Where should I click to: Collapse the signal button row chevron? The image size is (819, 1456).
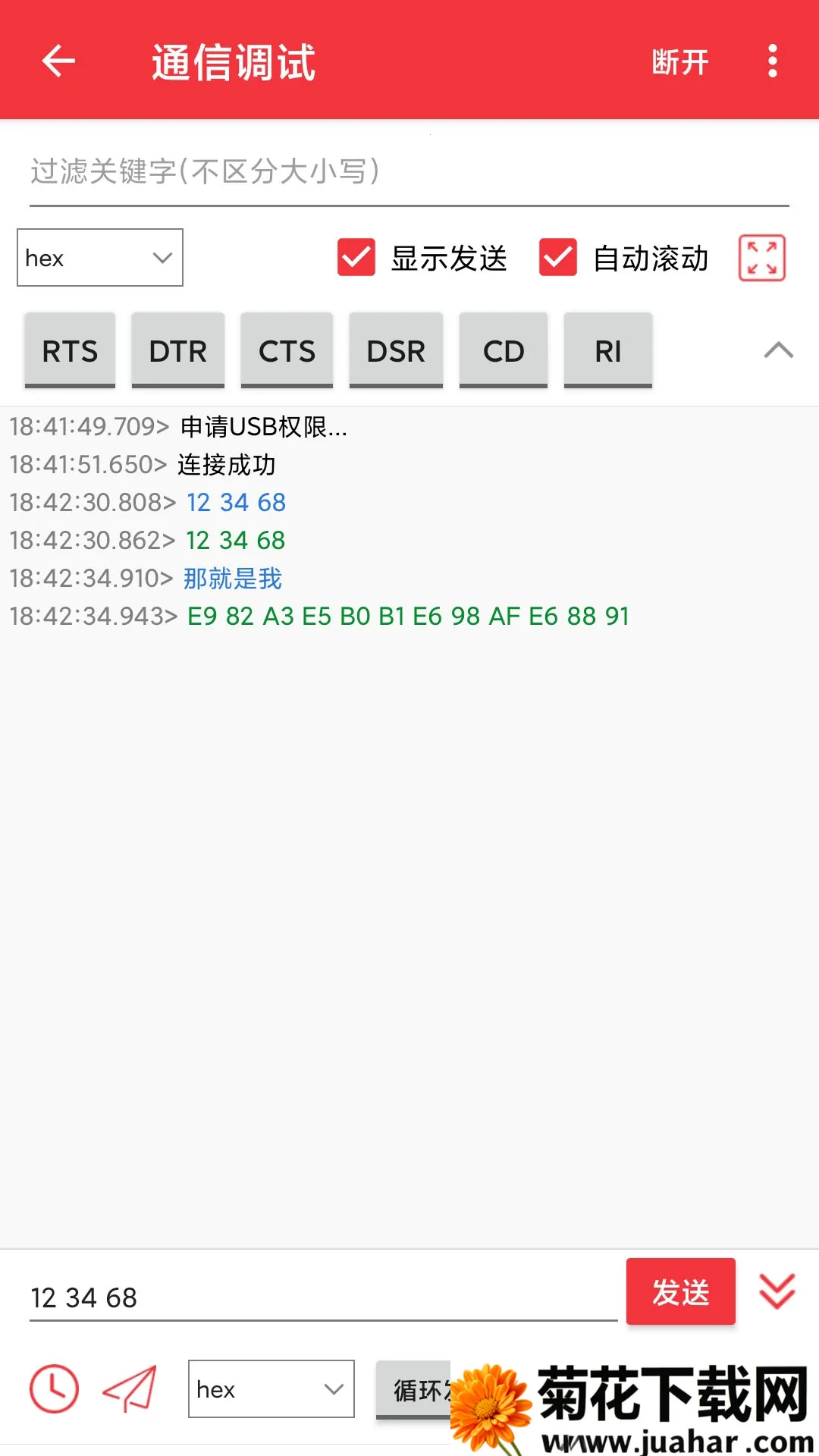point(777,350)
